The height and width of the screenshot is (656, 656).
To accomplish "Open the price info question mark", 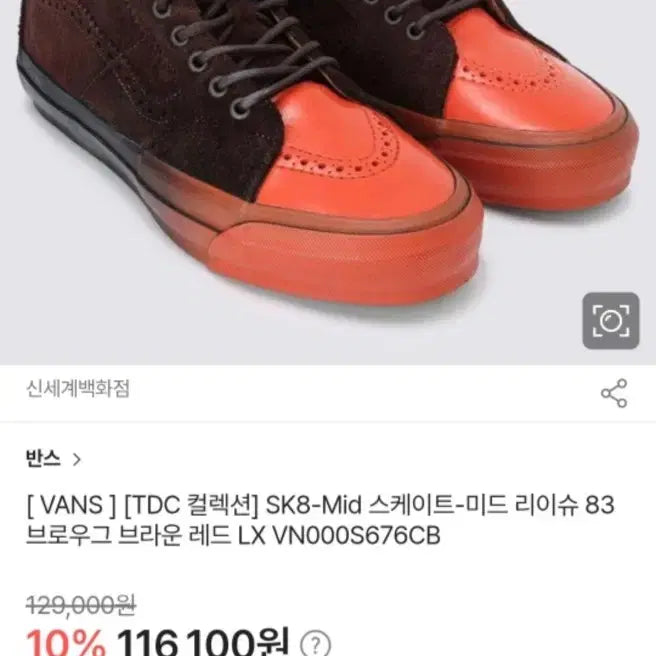I will pos(316,643).
